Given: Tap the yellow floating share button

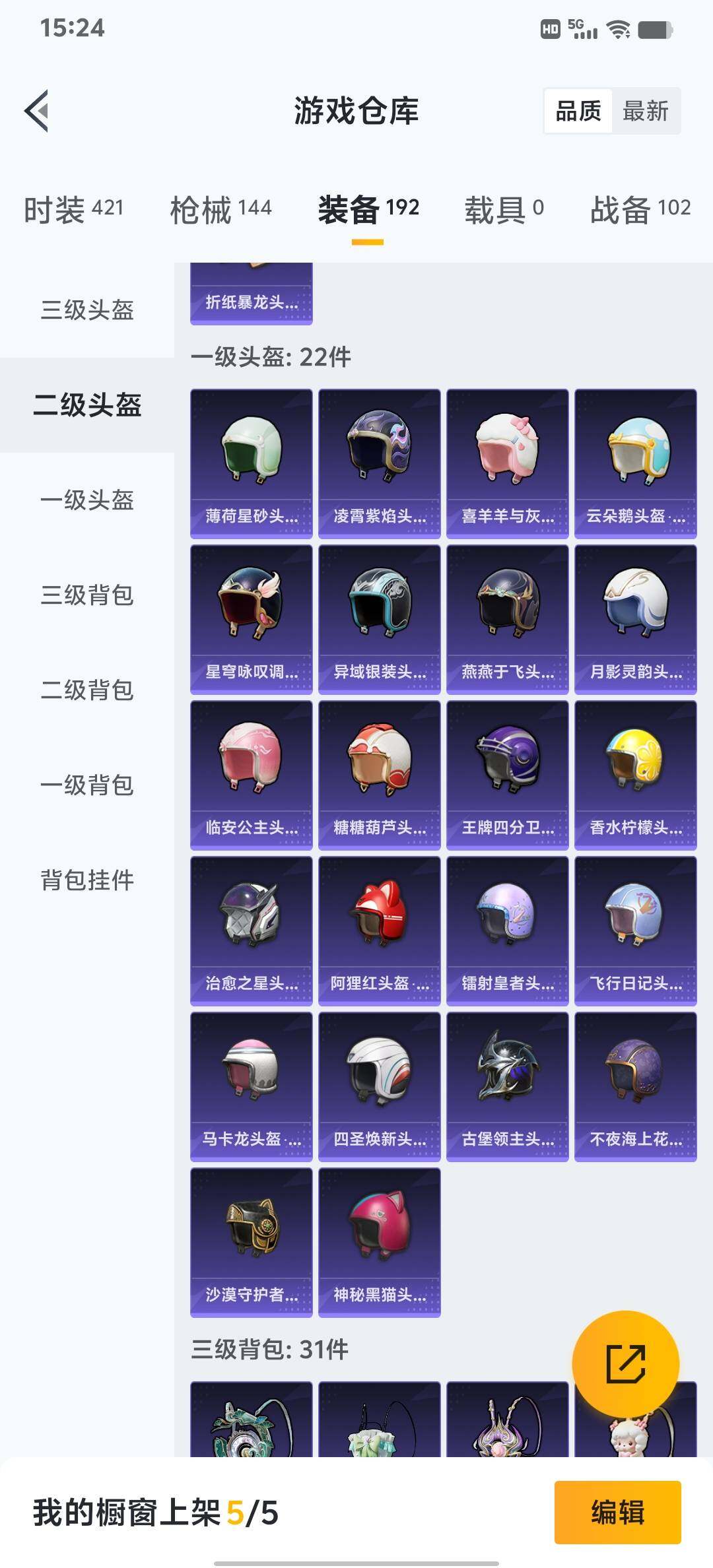Looking at the screenshot, I should coord(625,1363).
